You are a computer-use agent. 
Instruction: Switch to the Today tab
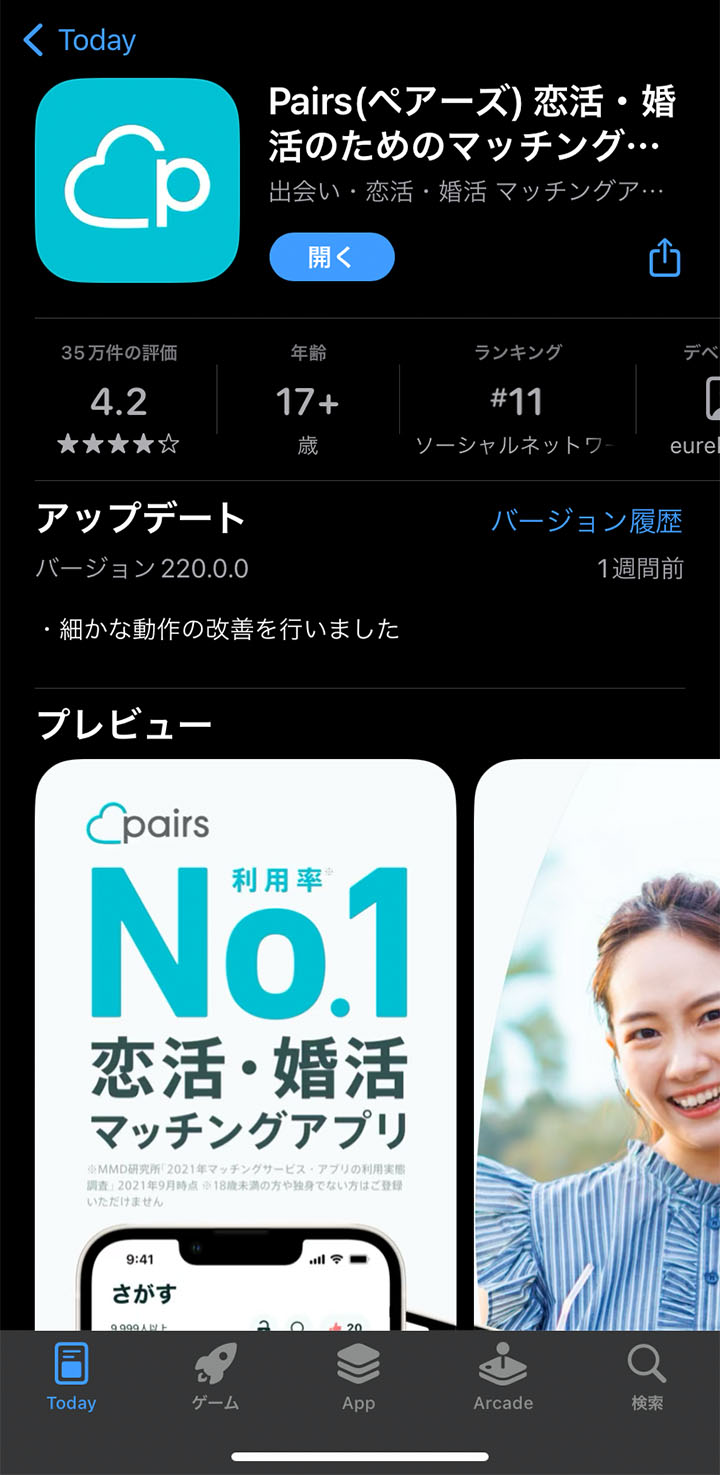coord(71,1378)
